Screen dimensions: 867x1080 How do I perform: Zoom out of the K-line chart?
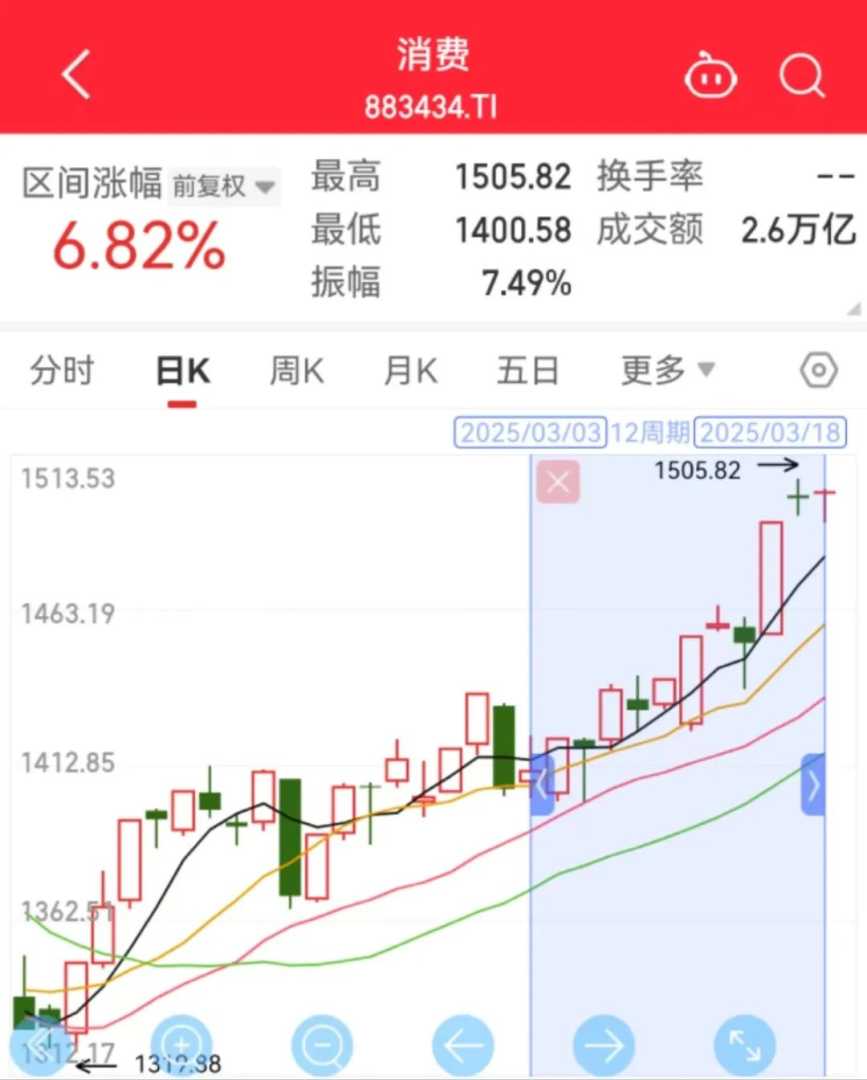pyautogui.click(x=322, y=1046)
